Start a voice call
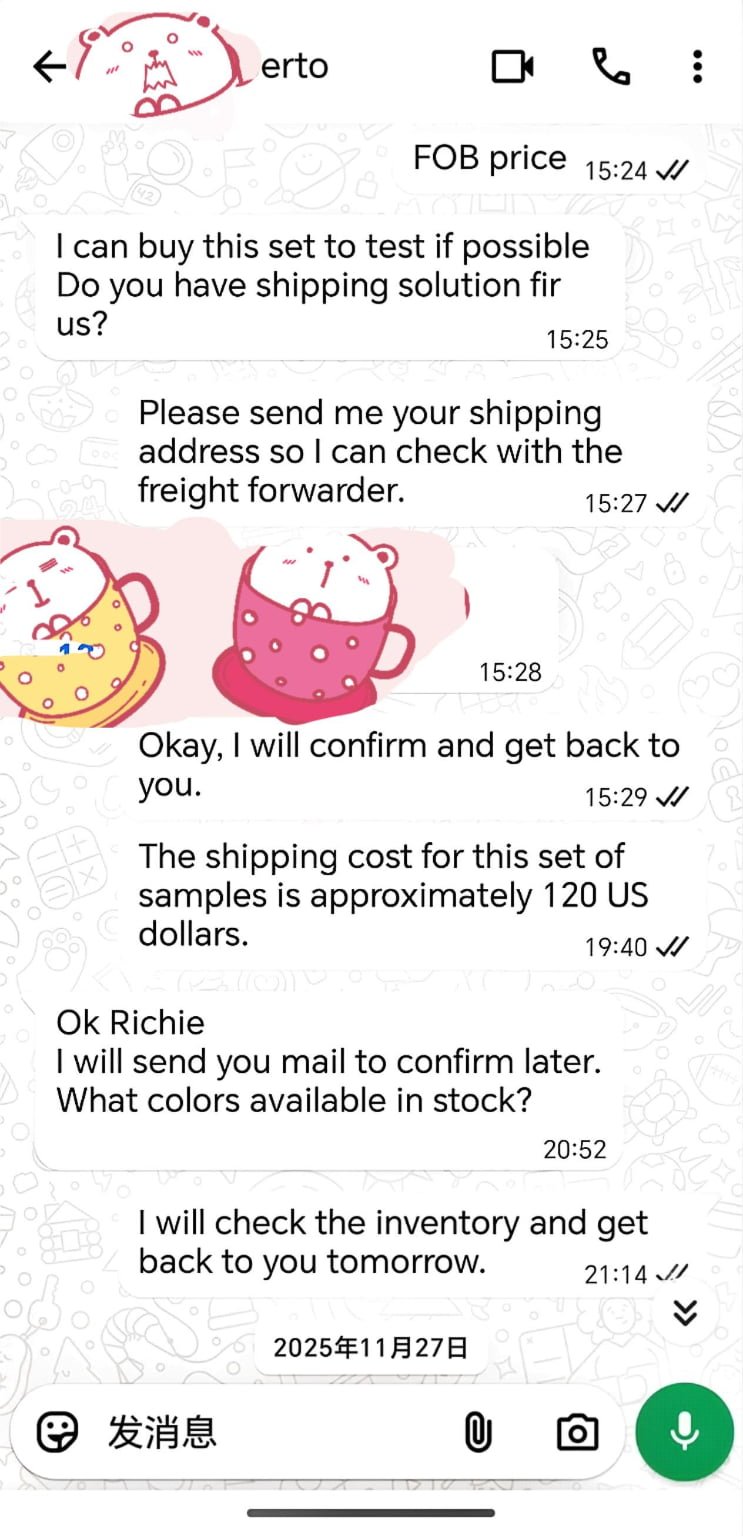The image size is (743, 1536). coord(611,67)
